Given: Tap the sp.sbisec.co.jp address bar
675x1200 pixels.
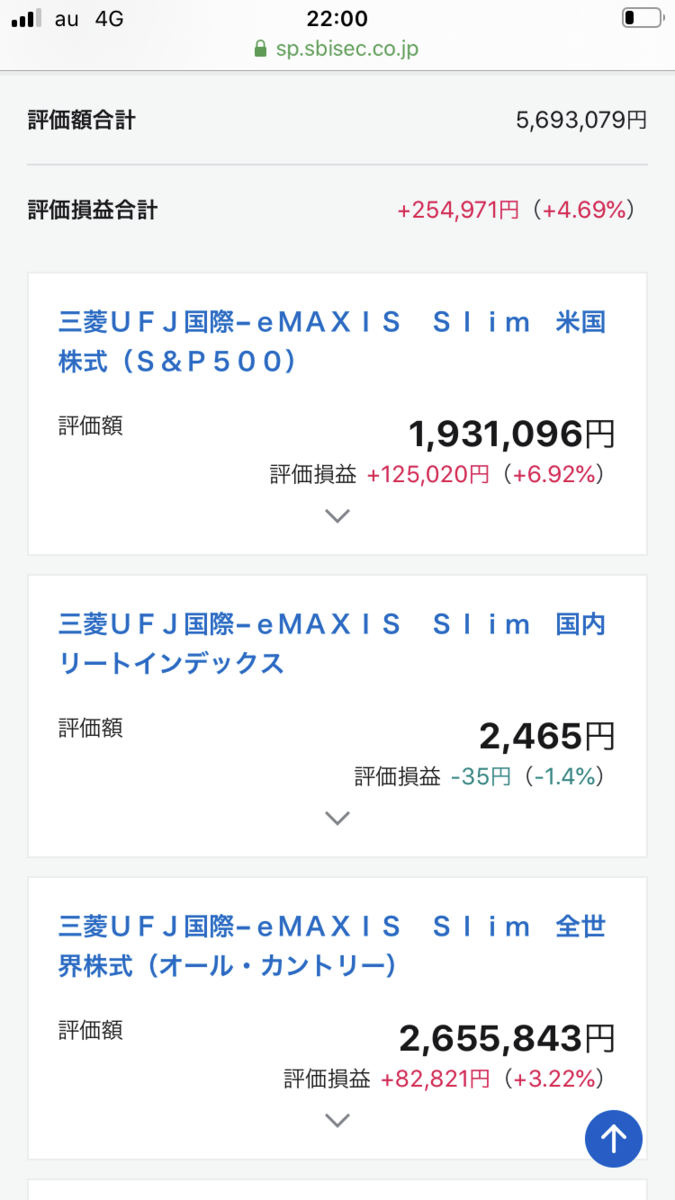Looking at the screenshot, I should click(337, 48).
